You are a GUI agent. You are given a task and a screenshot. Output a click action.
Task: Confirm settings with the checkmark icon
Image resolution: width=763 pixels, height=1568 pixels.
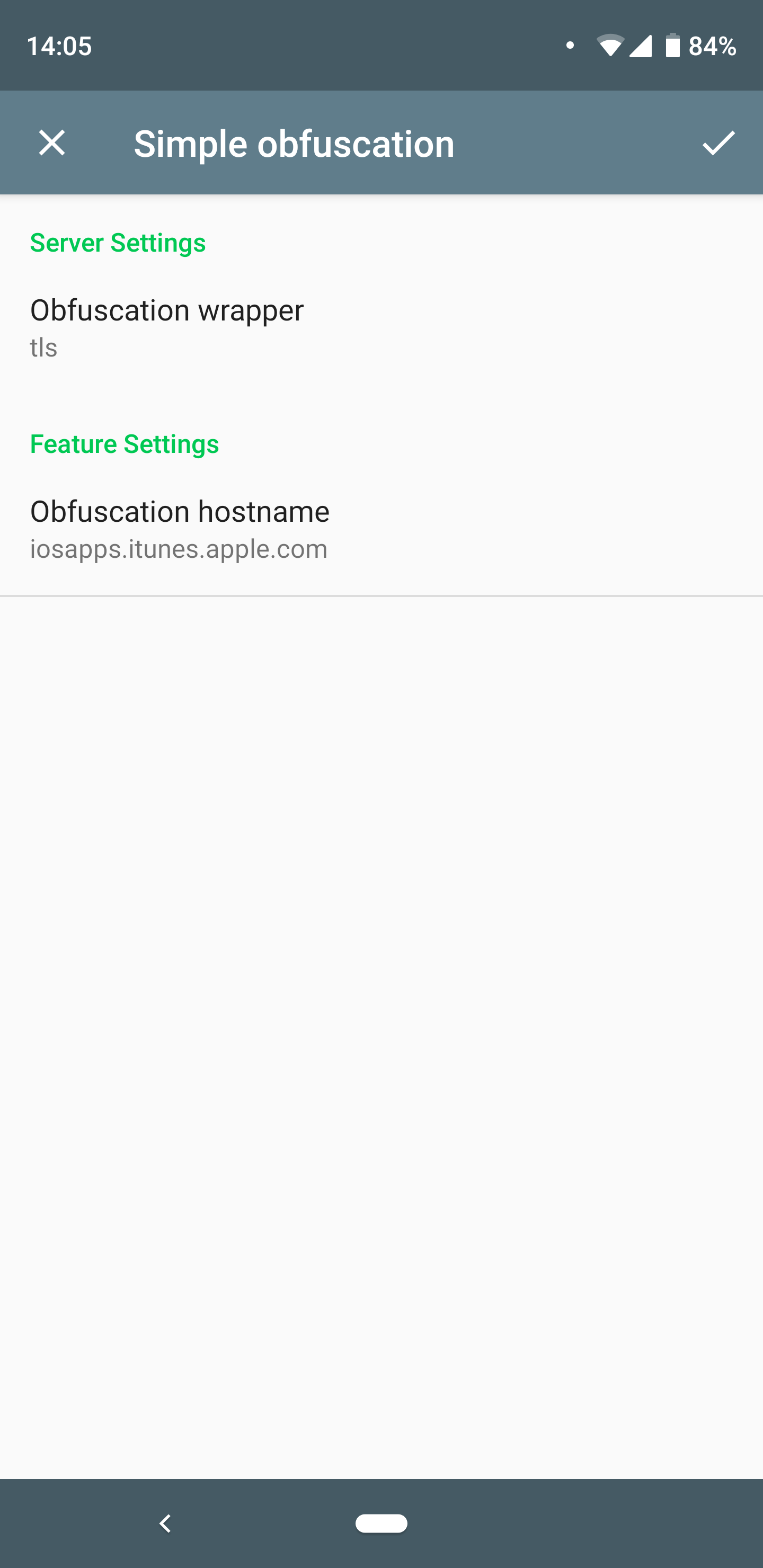pyautogui.click(x=718, y=143)
